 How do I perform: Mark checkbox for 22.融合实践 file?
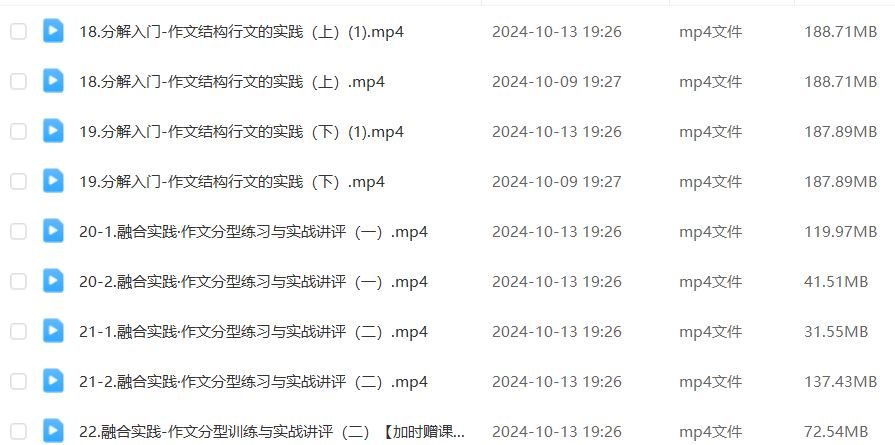tap(18, 432)
